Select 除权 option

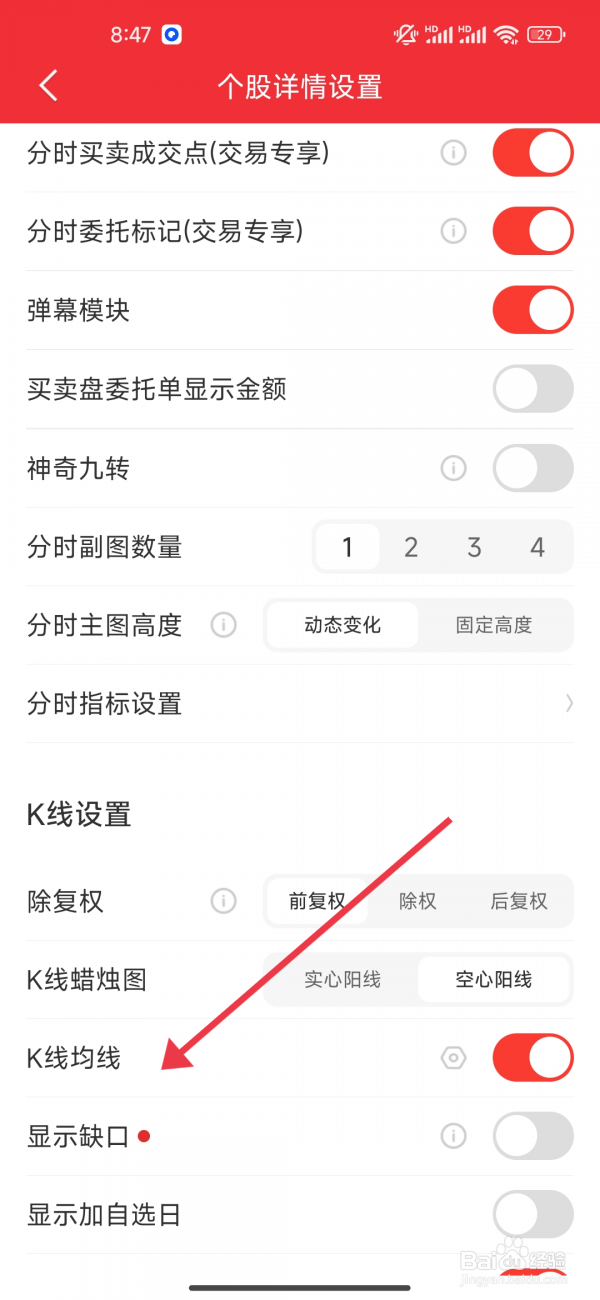click(418, 901)
